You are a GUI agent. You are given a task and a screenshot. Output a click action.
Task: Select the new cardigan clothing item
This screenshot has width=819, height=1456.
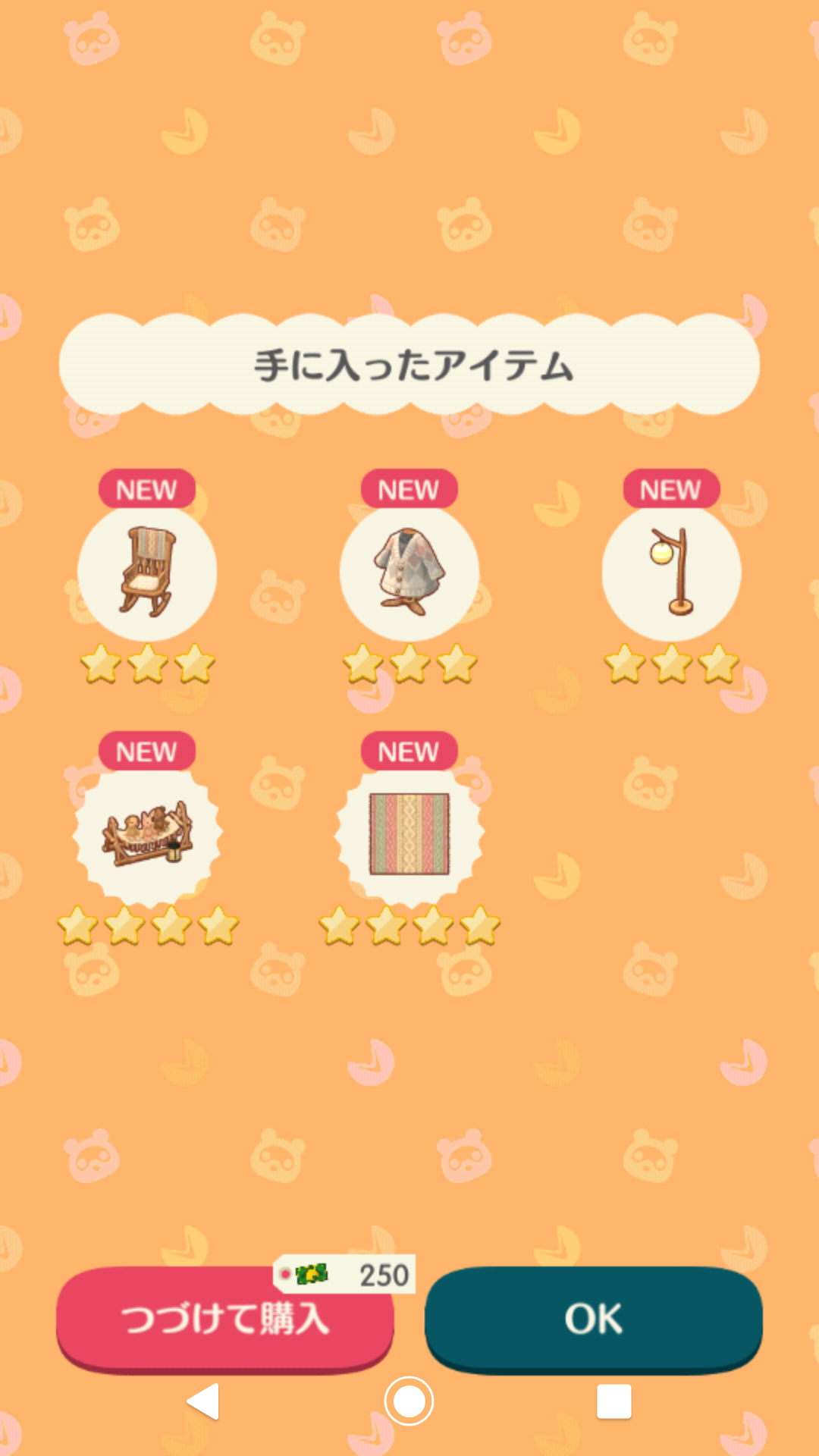coord(409,573)
